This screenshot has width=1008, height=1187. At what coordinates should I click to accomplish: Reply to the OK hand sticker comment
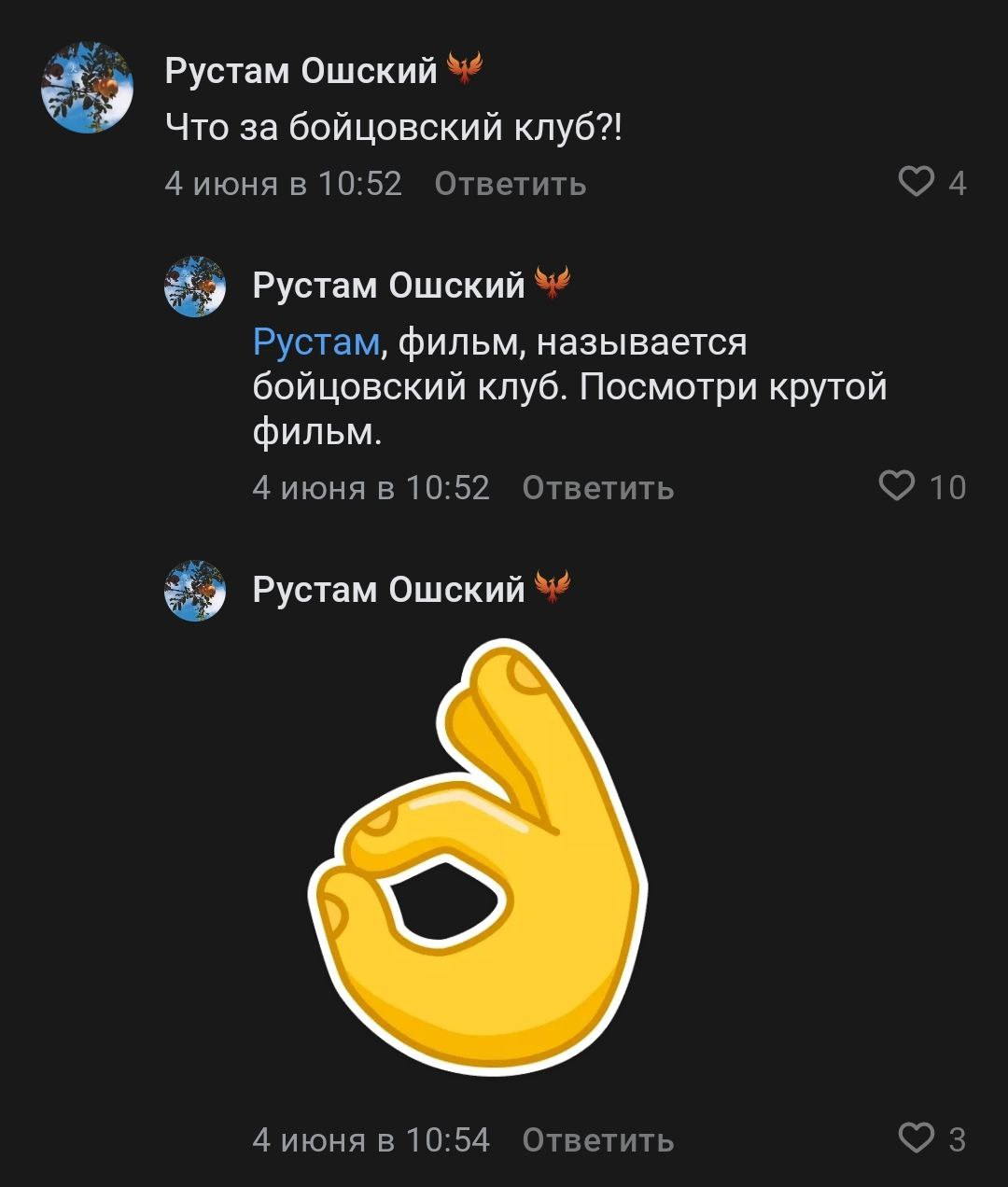click(597, 1139)
